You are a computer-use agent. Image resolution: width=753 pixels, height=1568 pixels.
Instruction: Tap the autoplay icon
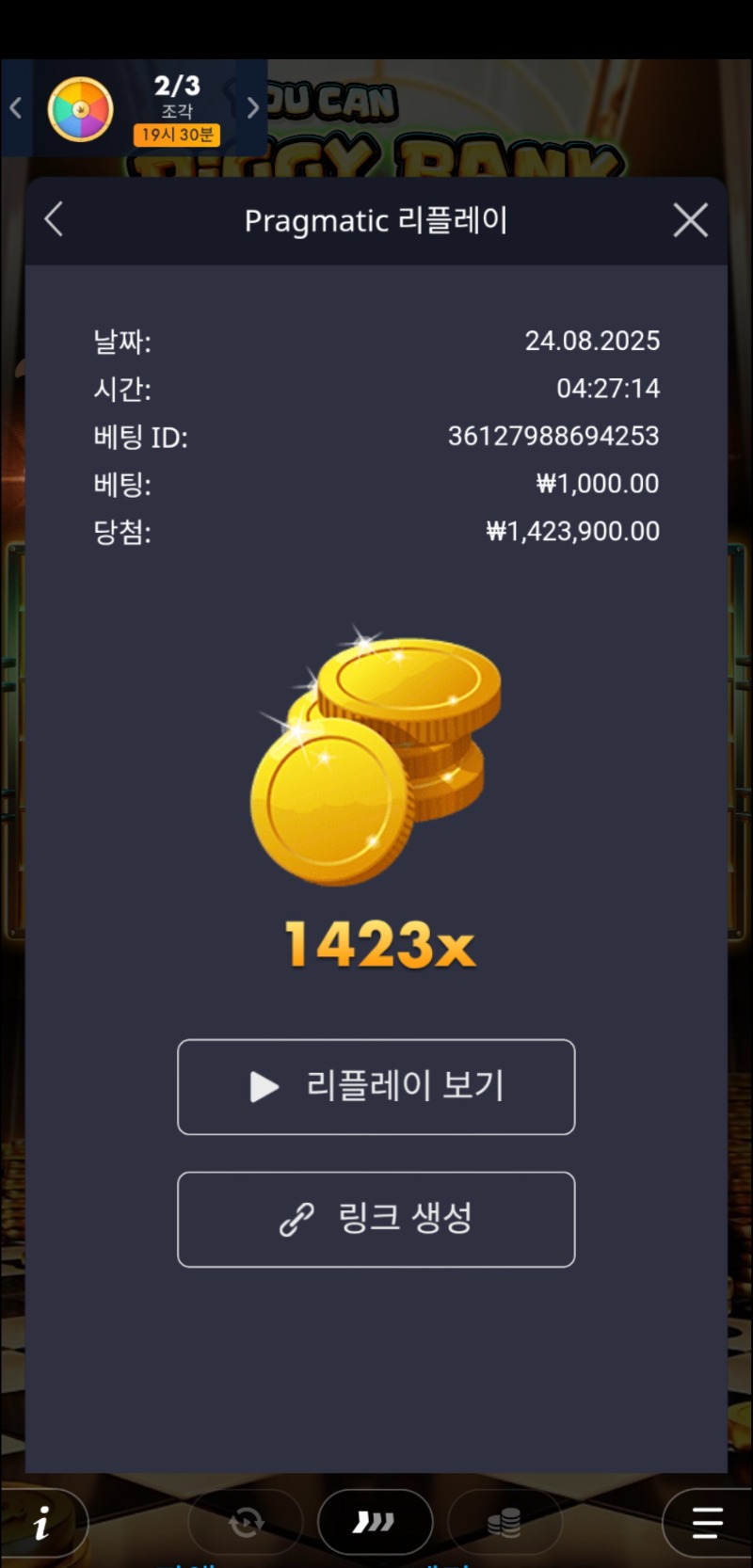(x=246, y=1522)
